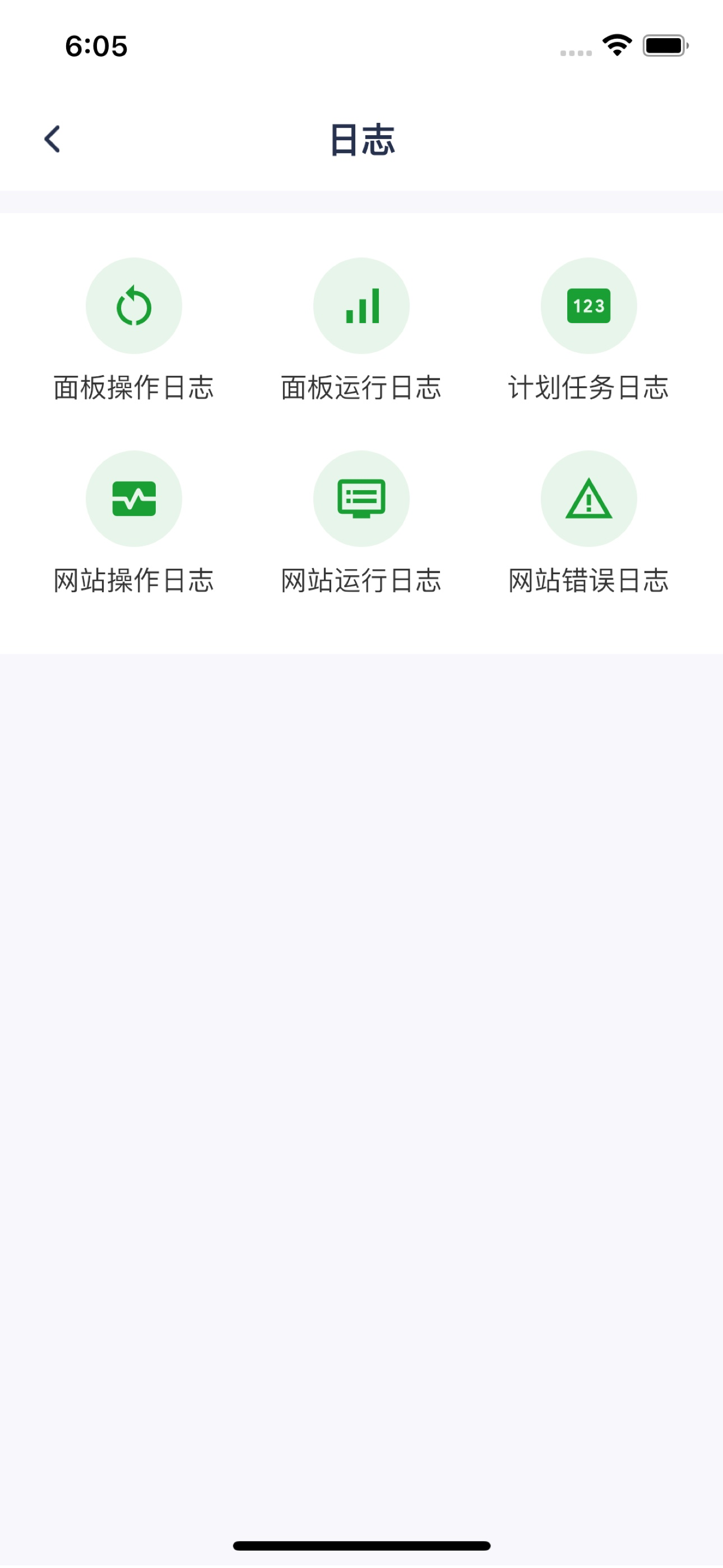
Task: Go back using the top-left arrow
Action: click(x=52, y=139)
